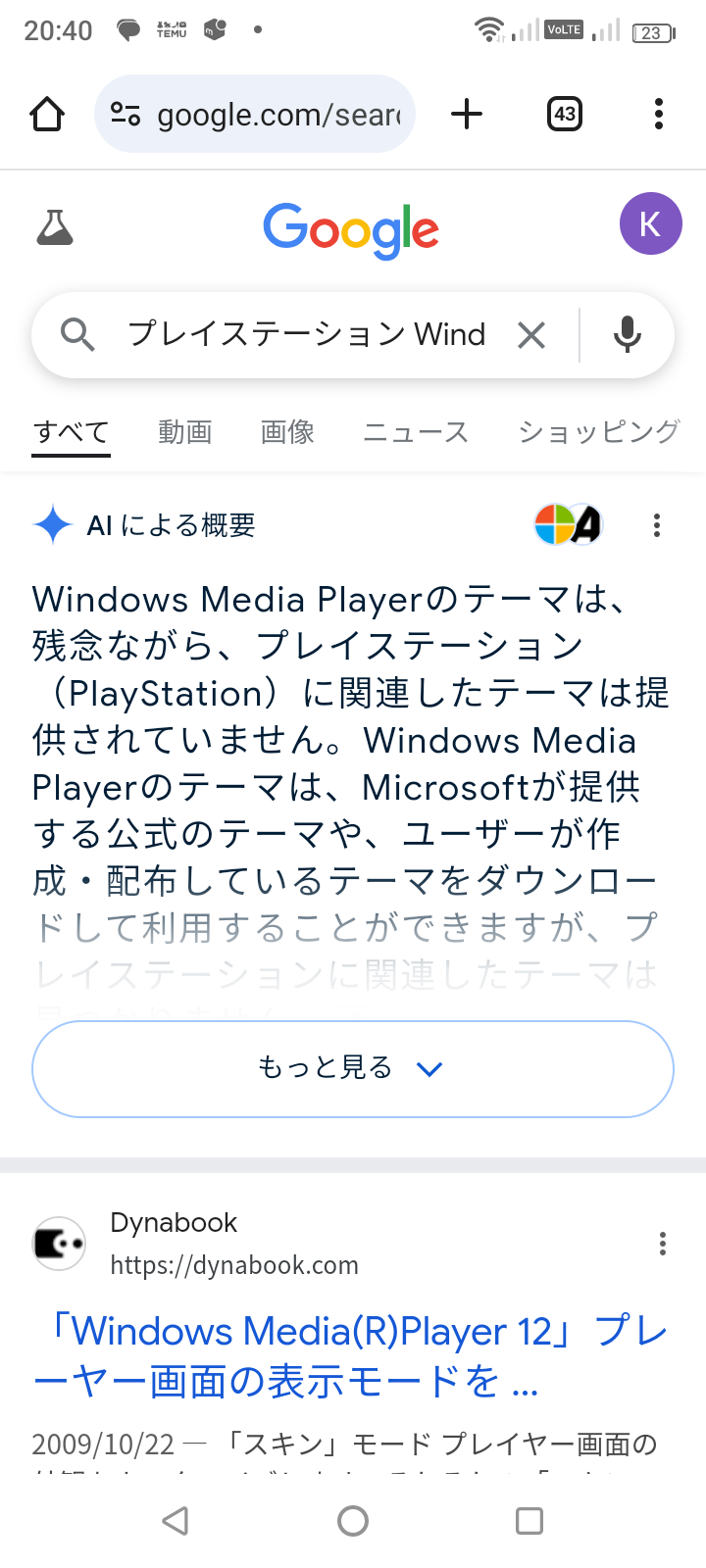Open Chrome's three-dot overflow menu
Screen dimensions: 706x1568
click(x=659, y=114)
